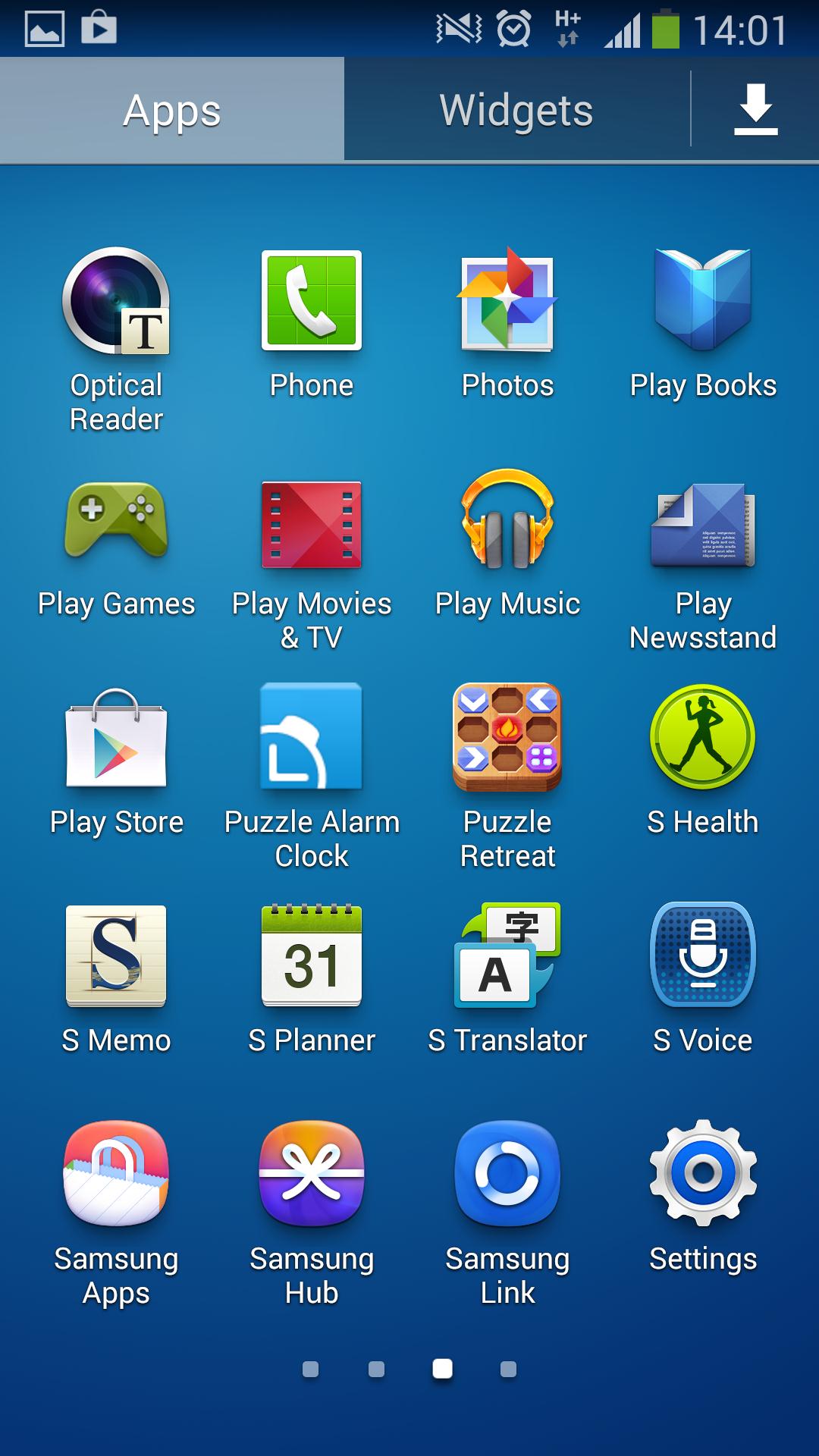This screenshot has height=1456, width=819.
Task: Launch the Play Store
Action: [116, 739]
